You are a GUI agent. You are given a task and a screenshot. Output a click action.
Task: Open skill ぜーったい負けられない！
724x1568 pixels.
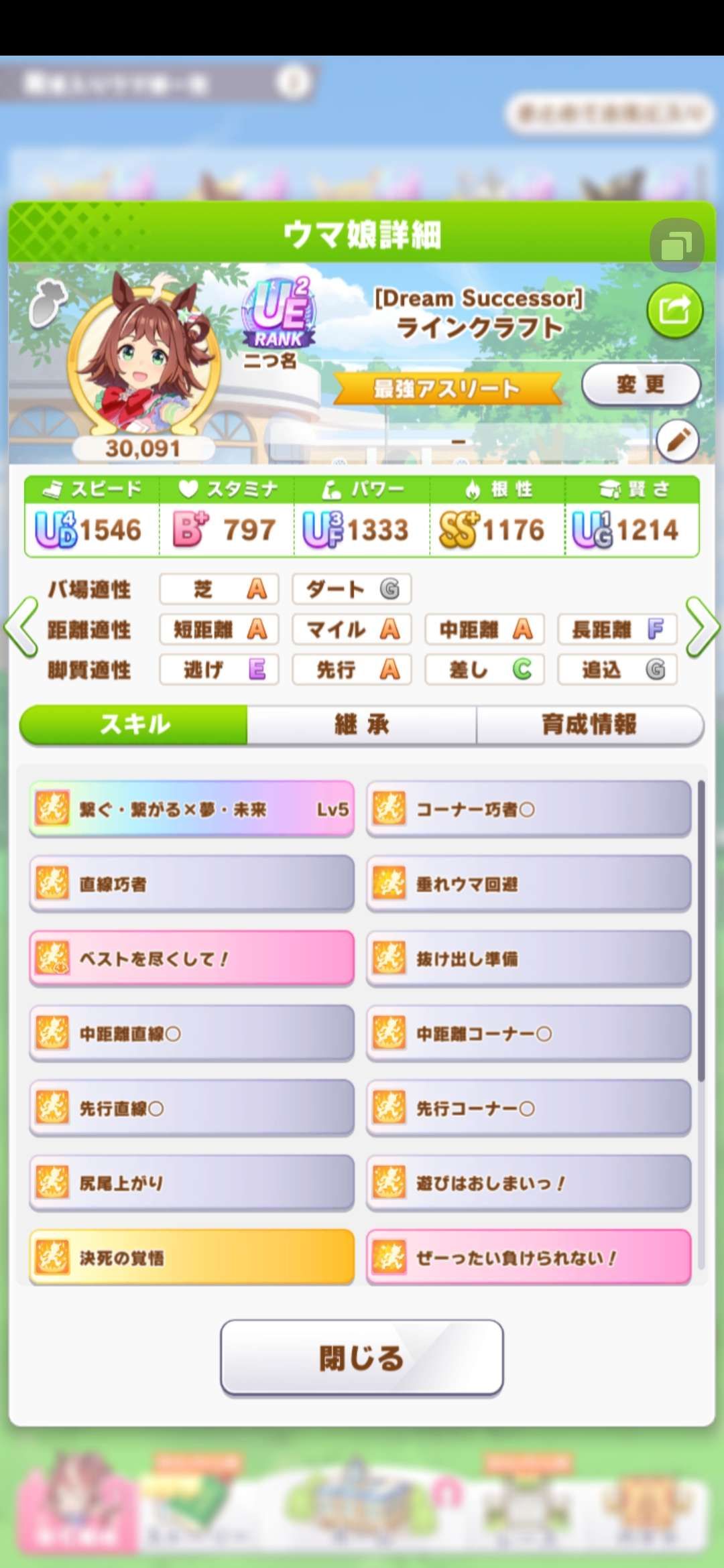[528, 1257]
